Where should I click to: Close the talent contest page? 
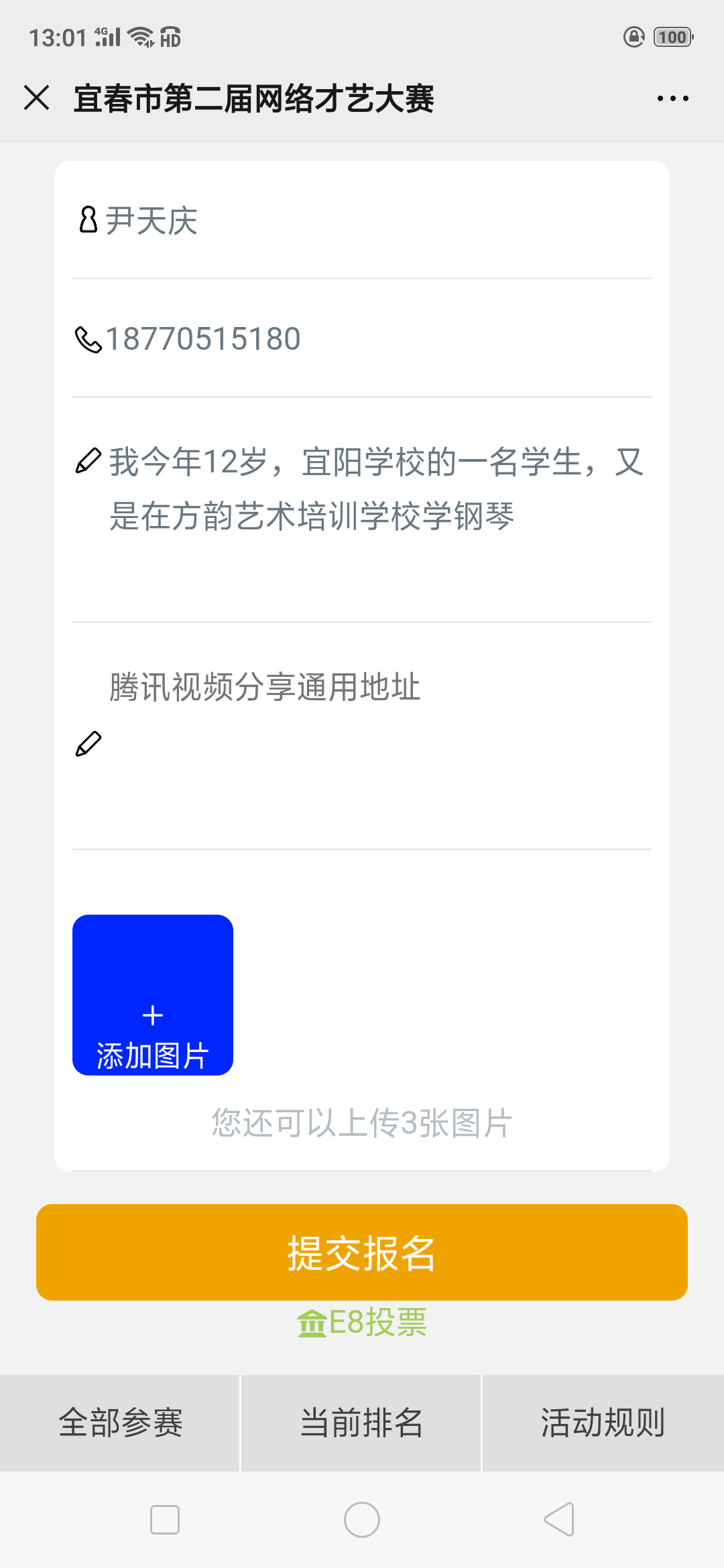pos(37,98)
